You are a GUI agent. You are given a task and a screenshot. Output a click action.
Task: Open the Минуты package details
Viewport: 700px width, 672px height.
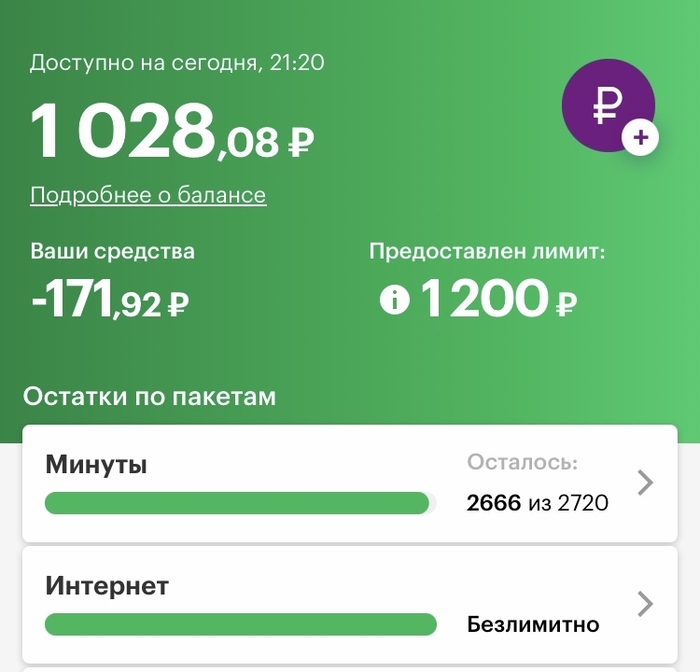tap(645, 484)
